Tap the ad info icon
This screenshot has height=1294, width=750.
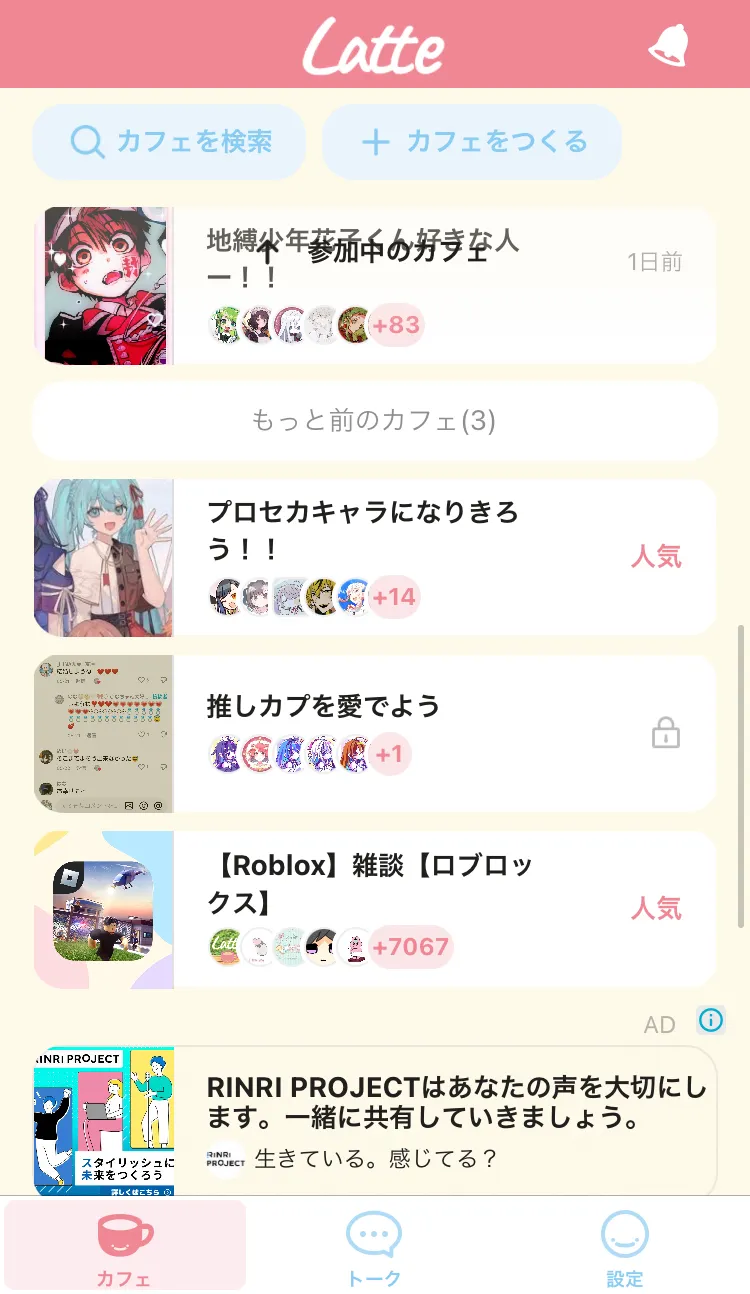pos(711,1020)
